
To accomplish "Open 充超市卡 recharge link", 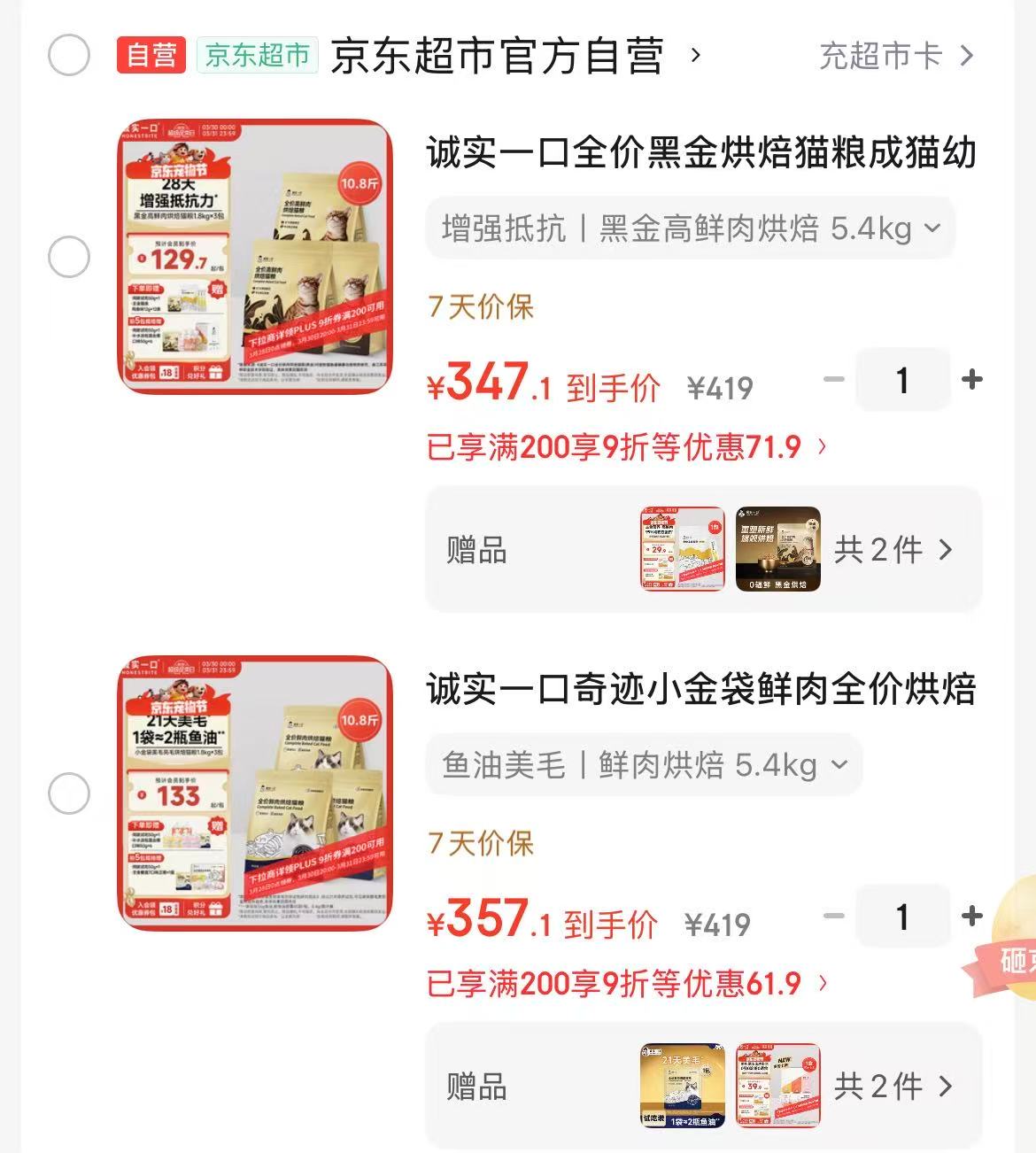I will pos(895,56).
